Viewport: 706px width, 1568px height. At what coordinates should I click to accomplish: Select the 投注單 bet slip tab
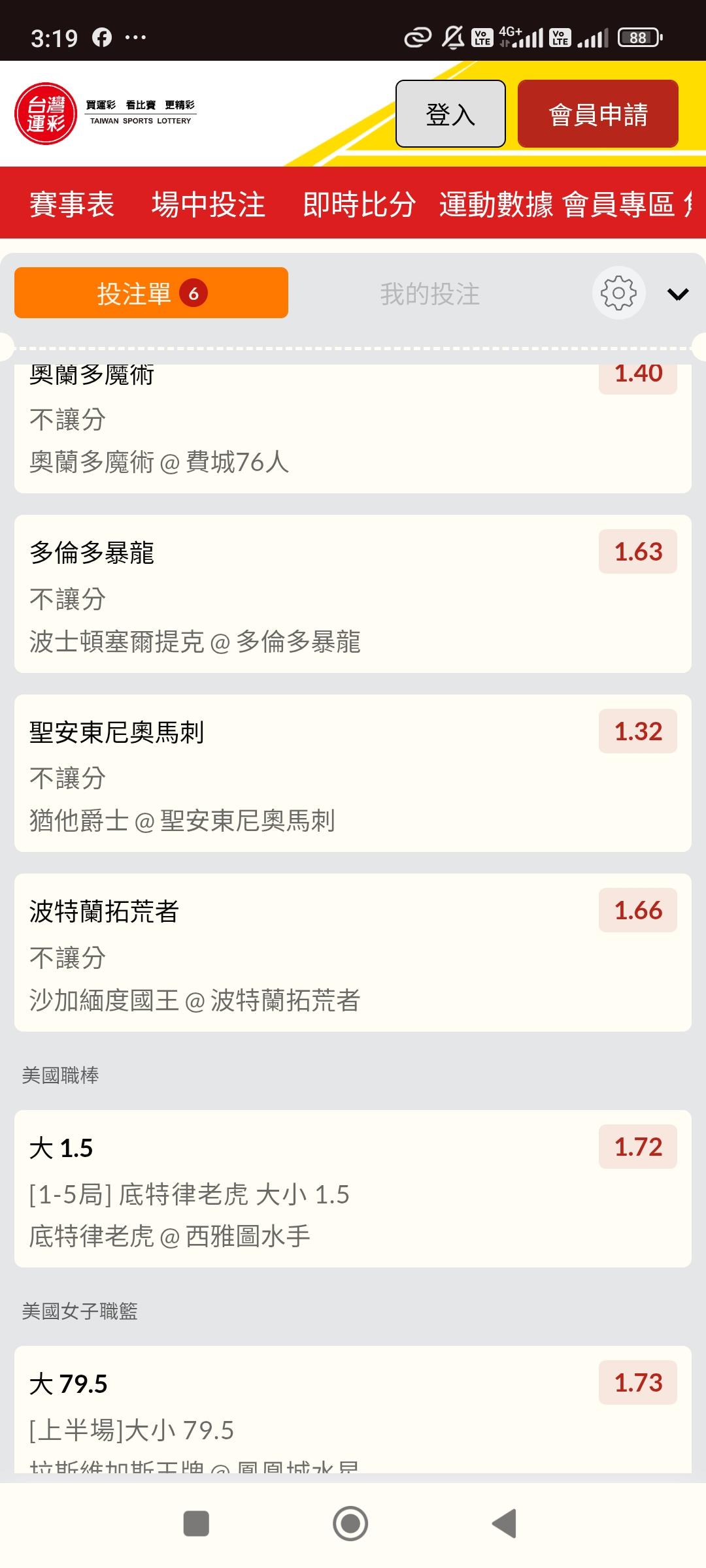[x=151, y=293]
